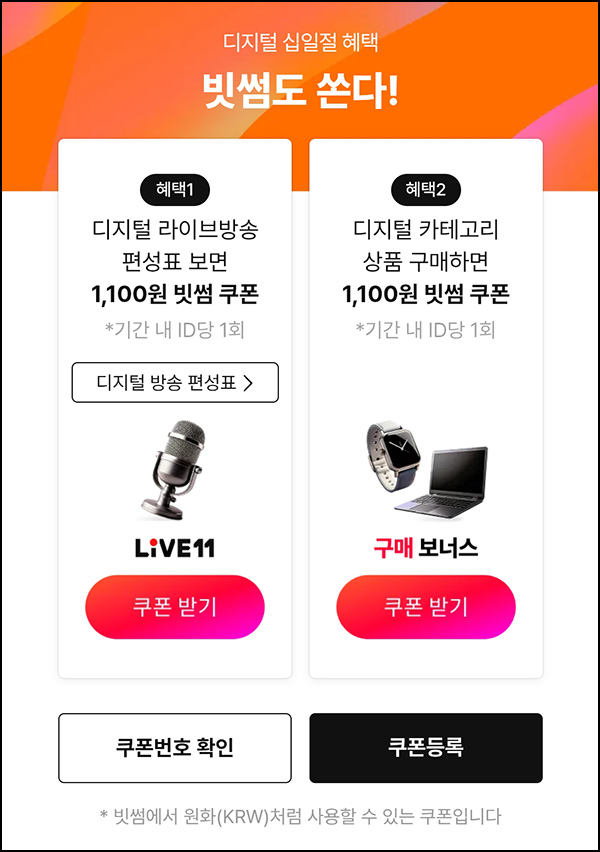This screenshot has height=852, width=600.
Task: Open the 디지털 방송 편성표 link
Action: click(x=175, y=382)
